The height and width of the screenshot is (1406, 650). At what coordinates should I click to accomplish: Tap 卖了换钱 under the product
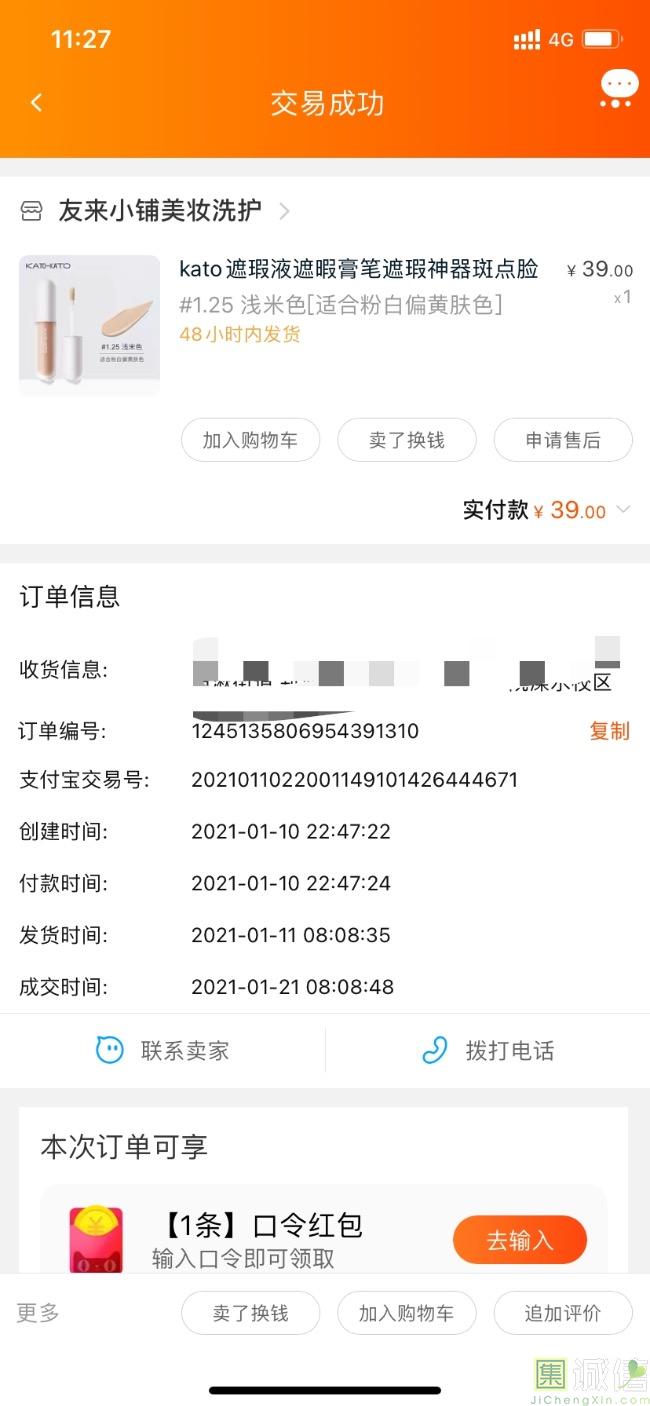406,440
